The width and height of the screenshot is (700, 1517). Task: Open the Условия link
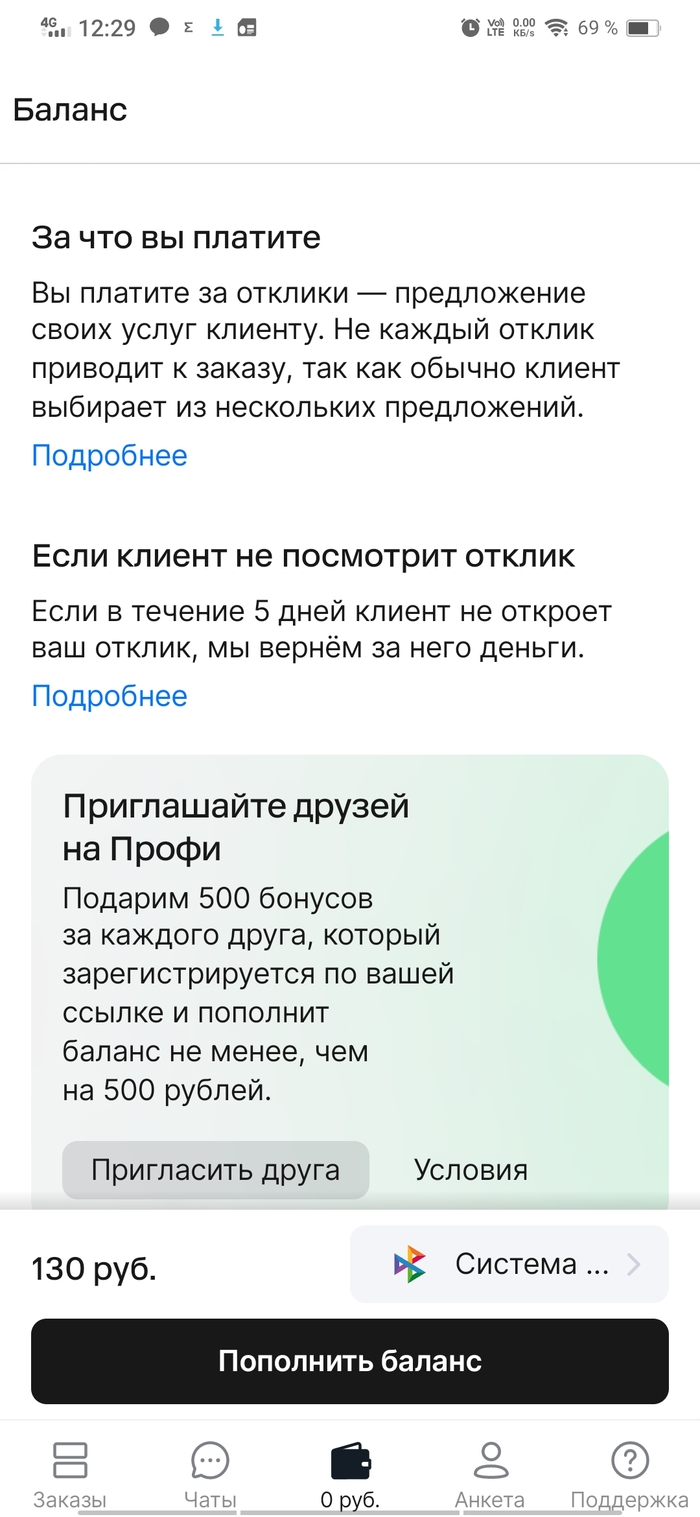point(470,1170)
